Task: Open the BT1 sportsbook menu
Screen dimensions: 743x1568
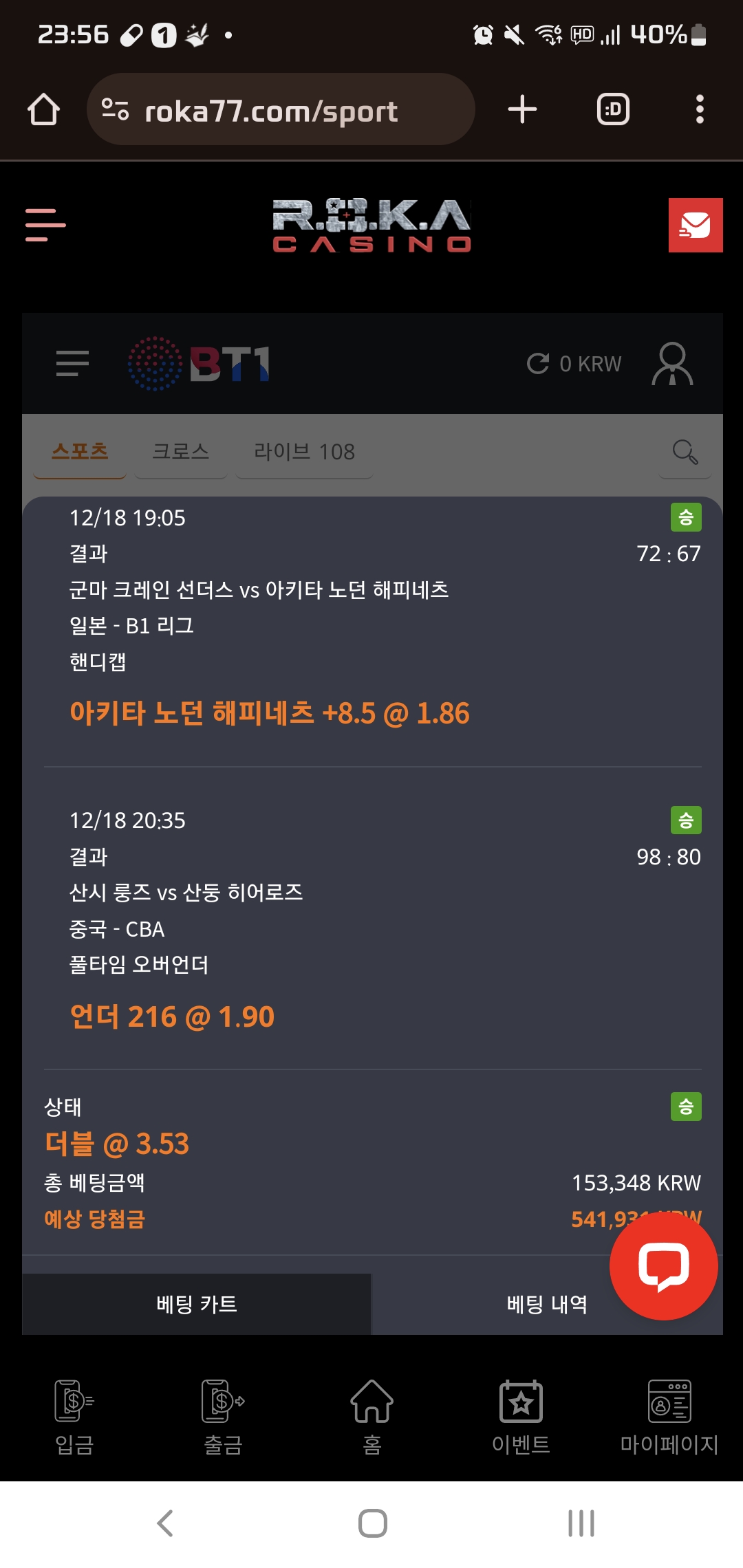Action: (72, 363)
